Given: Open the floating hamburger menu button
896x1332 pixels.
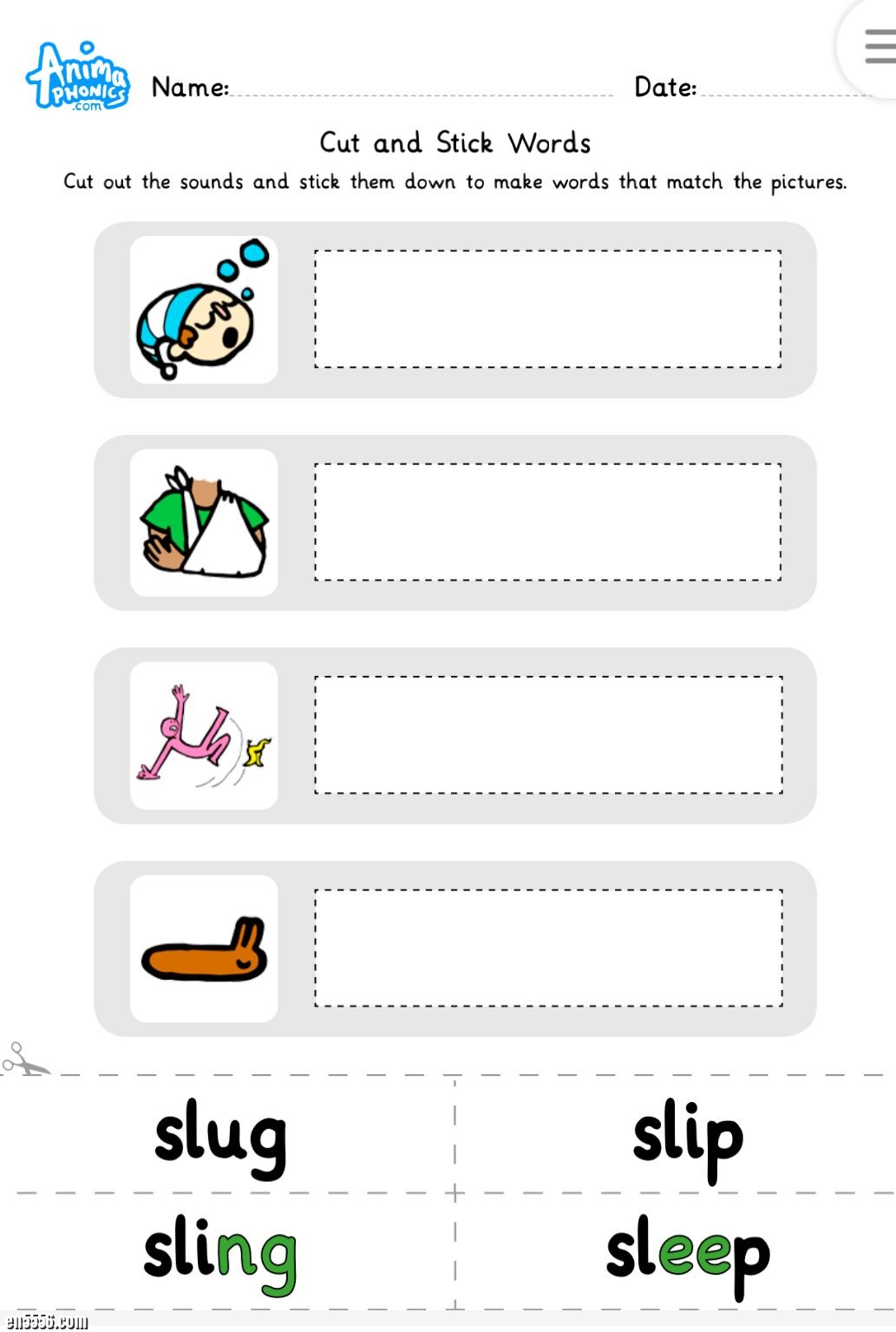Looking at the screenshot, I should click(876, 46).
